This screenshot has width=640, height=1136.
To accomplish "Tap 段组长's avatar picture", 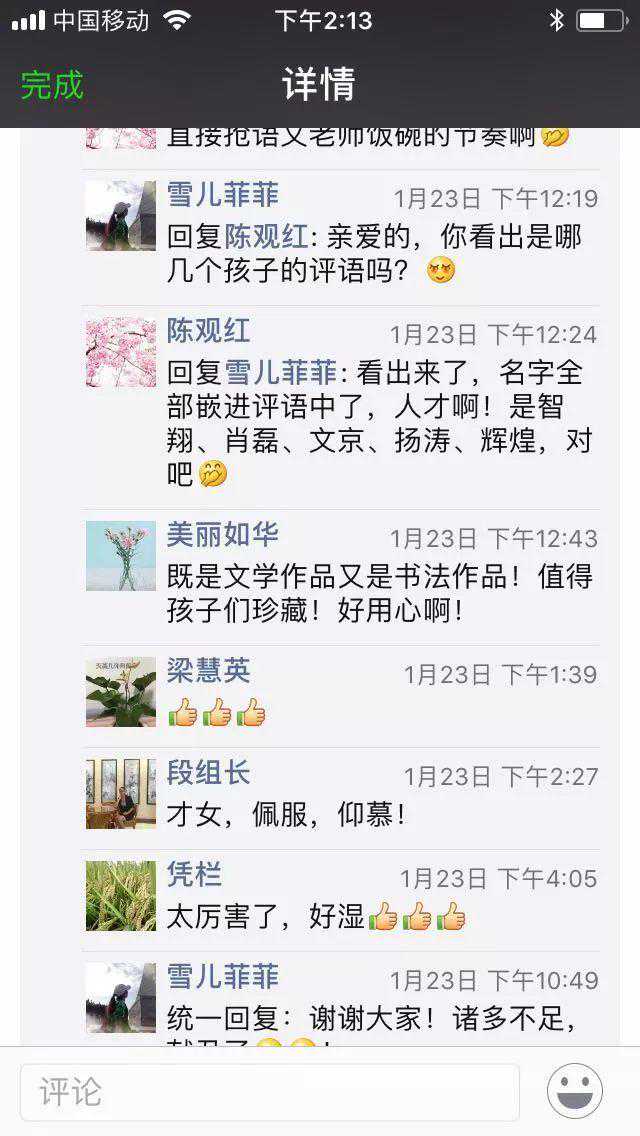I will pos(121,793).
